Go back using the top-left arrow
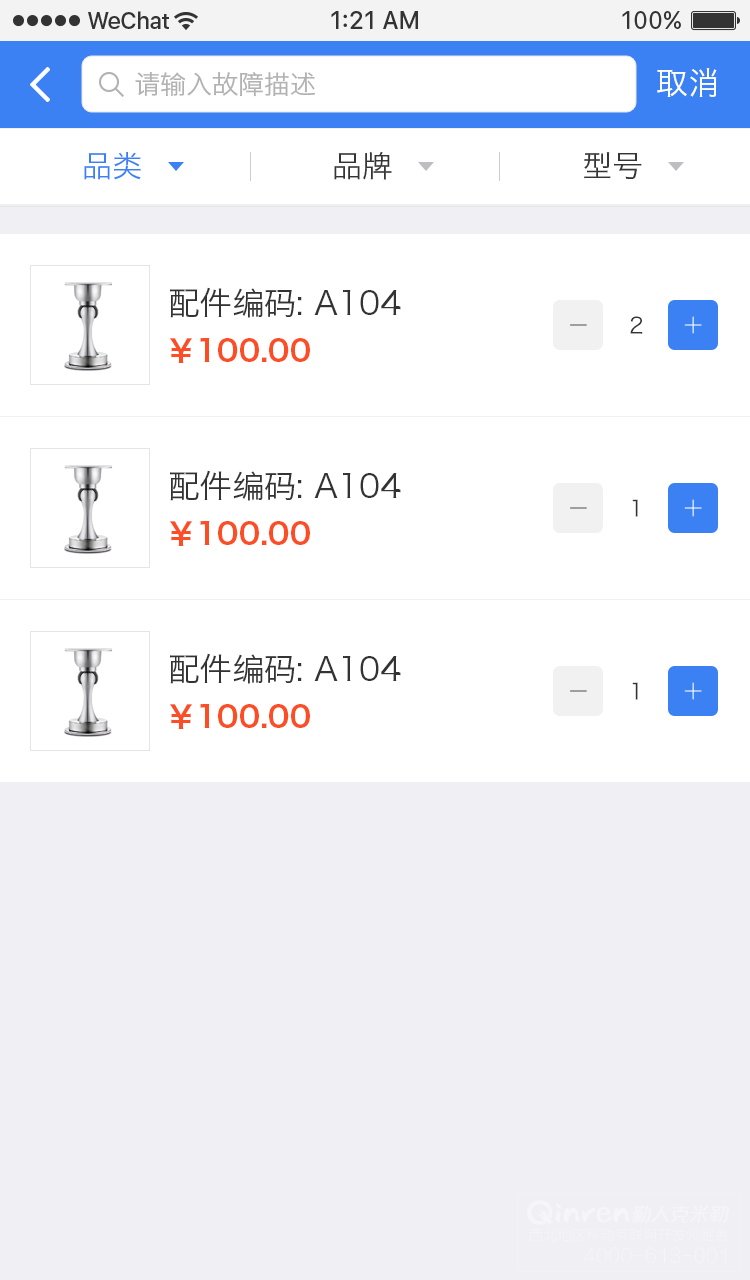Image resolution: width=750 pixels, height=1280 pixels. point(40,85)
